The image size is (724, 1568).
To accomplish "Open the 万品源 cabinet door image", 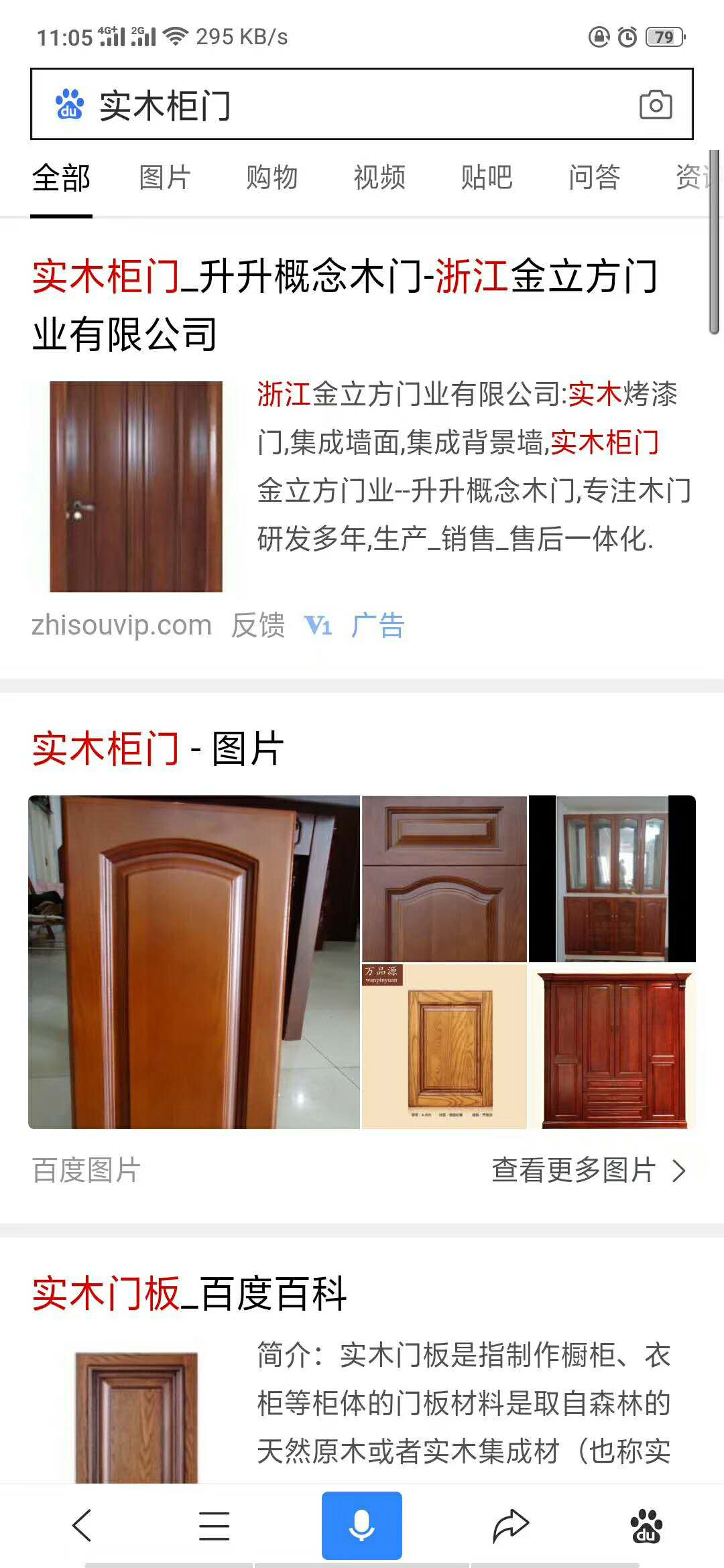I will tap(444, 1047).
